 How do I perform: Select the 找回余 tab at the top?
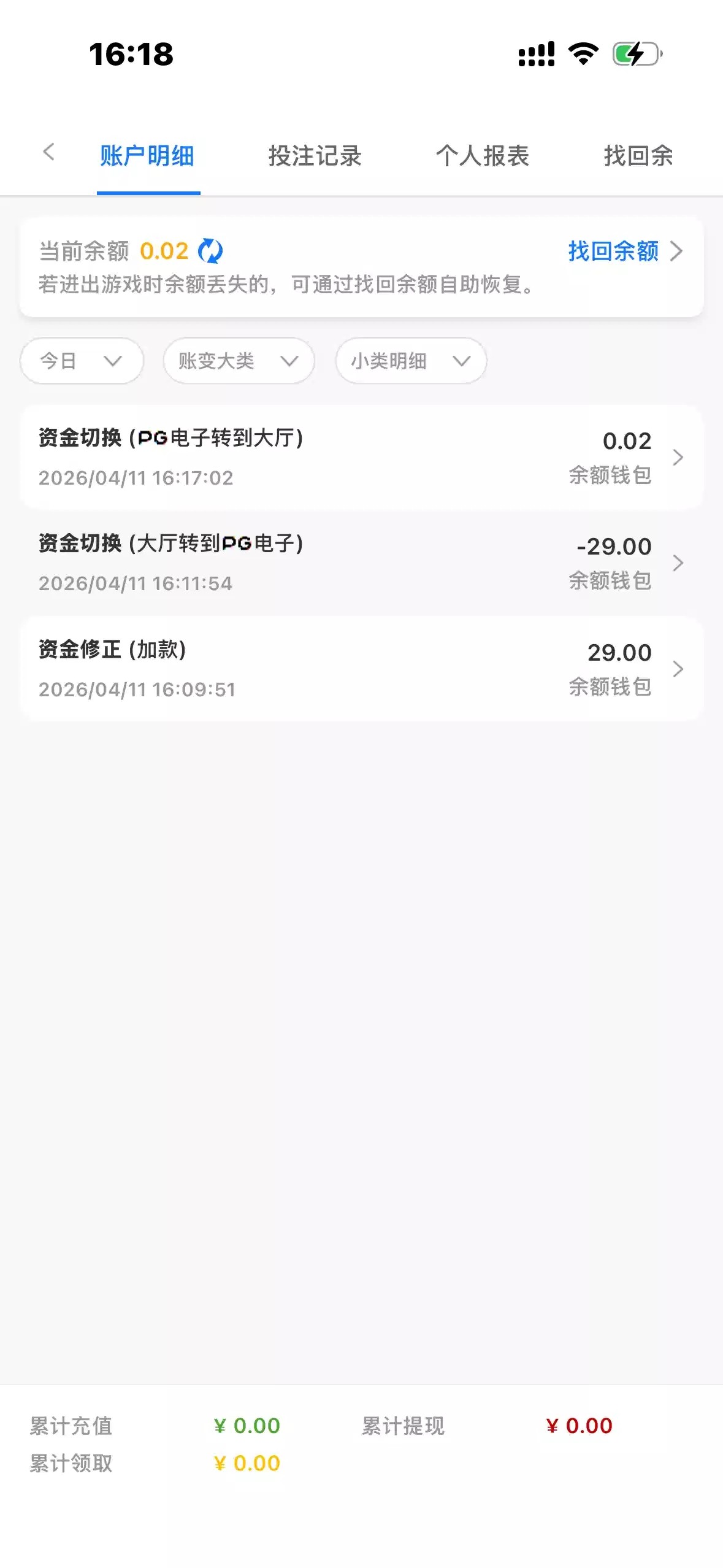click(x=638, y=156)
